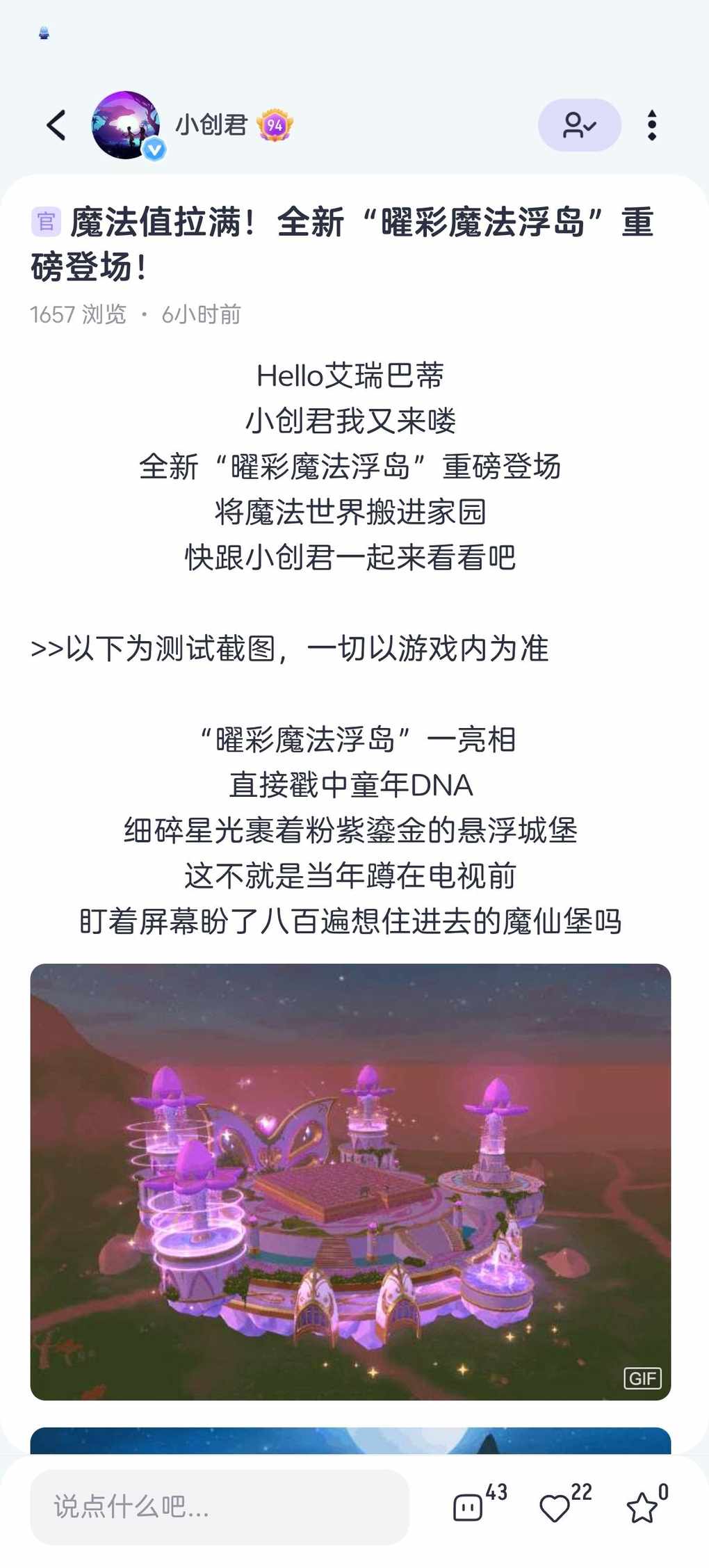
Task: Like this post with the heart icon
Action: coord(555,1507)
